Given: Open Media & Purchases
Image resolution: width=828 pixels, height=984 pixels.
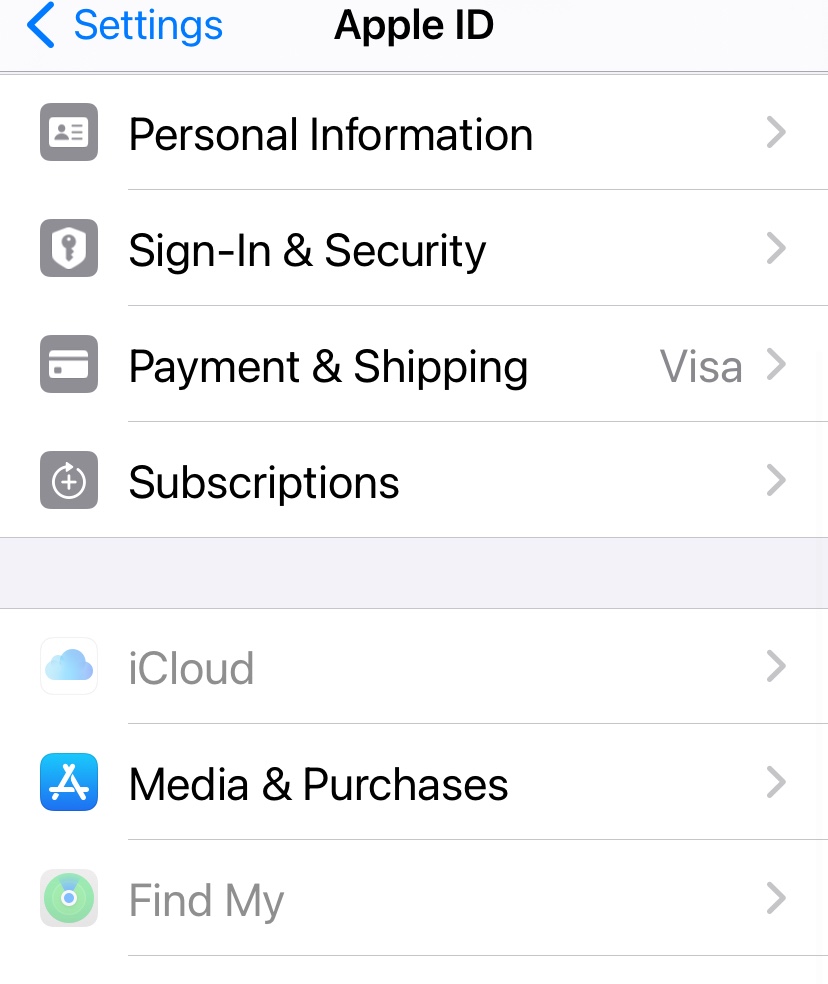Looking at the screenshot, I should [318, 784].
